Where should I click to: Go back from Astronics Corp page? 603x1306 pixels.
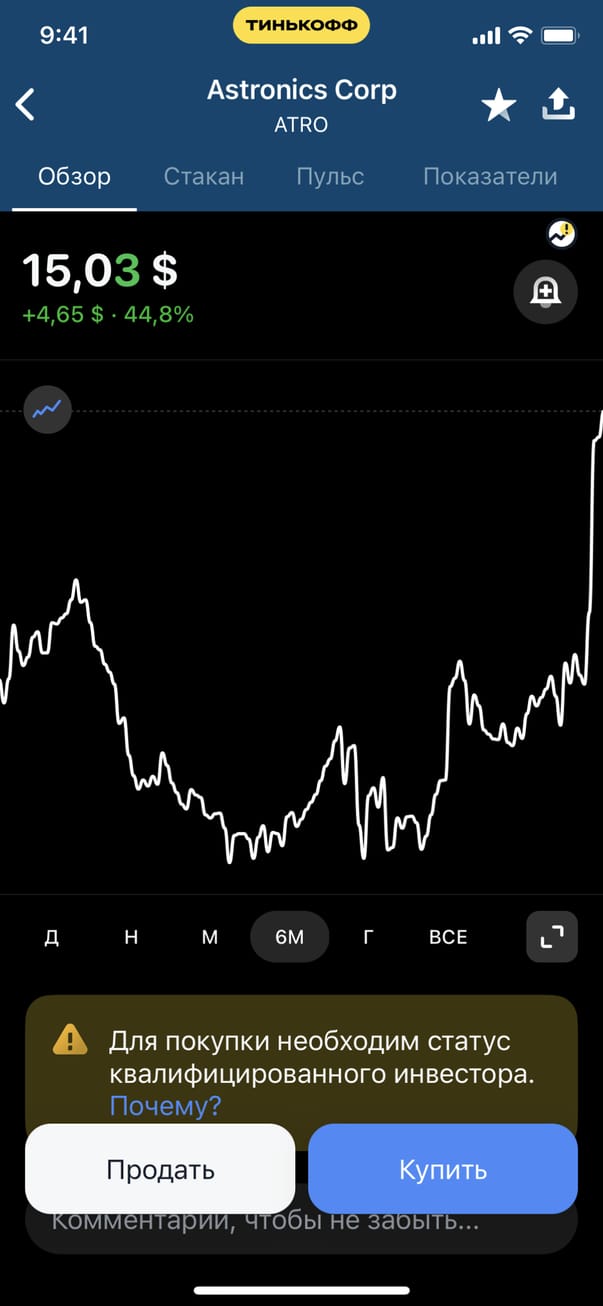tap(26, 105)
